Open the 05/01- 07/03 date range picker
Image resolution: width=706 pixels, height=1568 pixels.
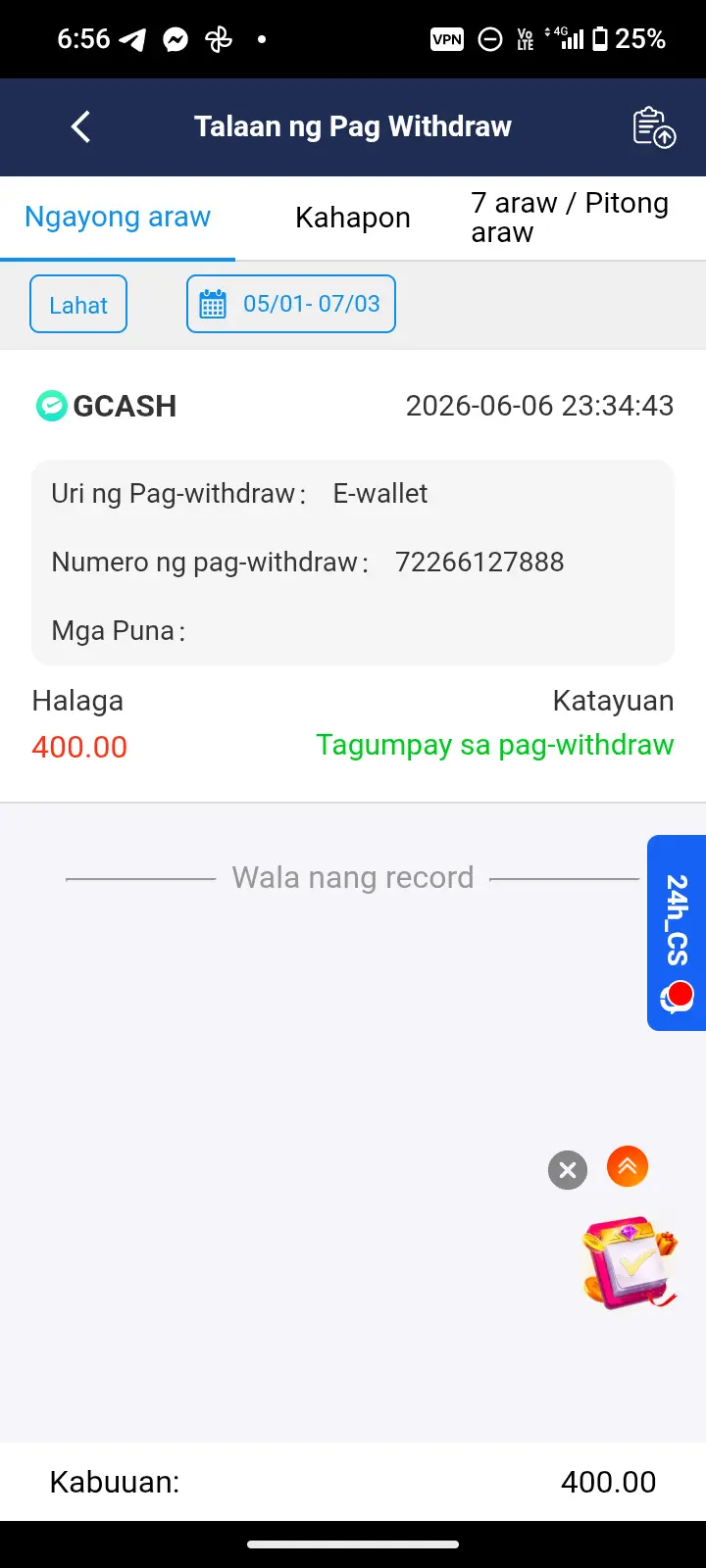tap(291, 304)
